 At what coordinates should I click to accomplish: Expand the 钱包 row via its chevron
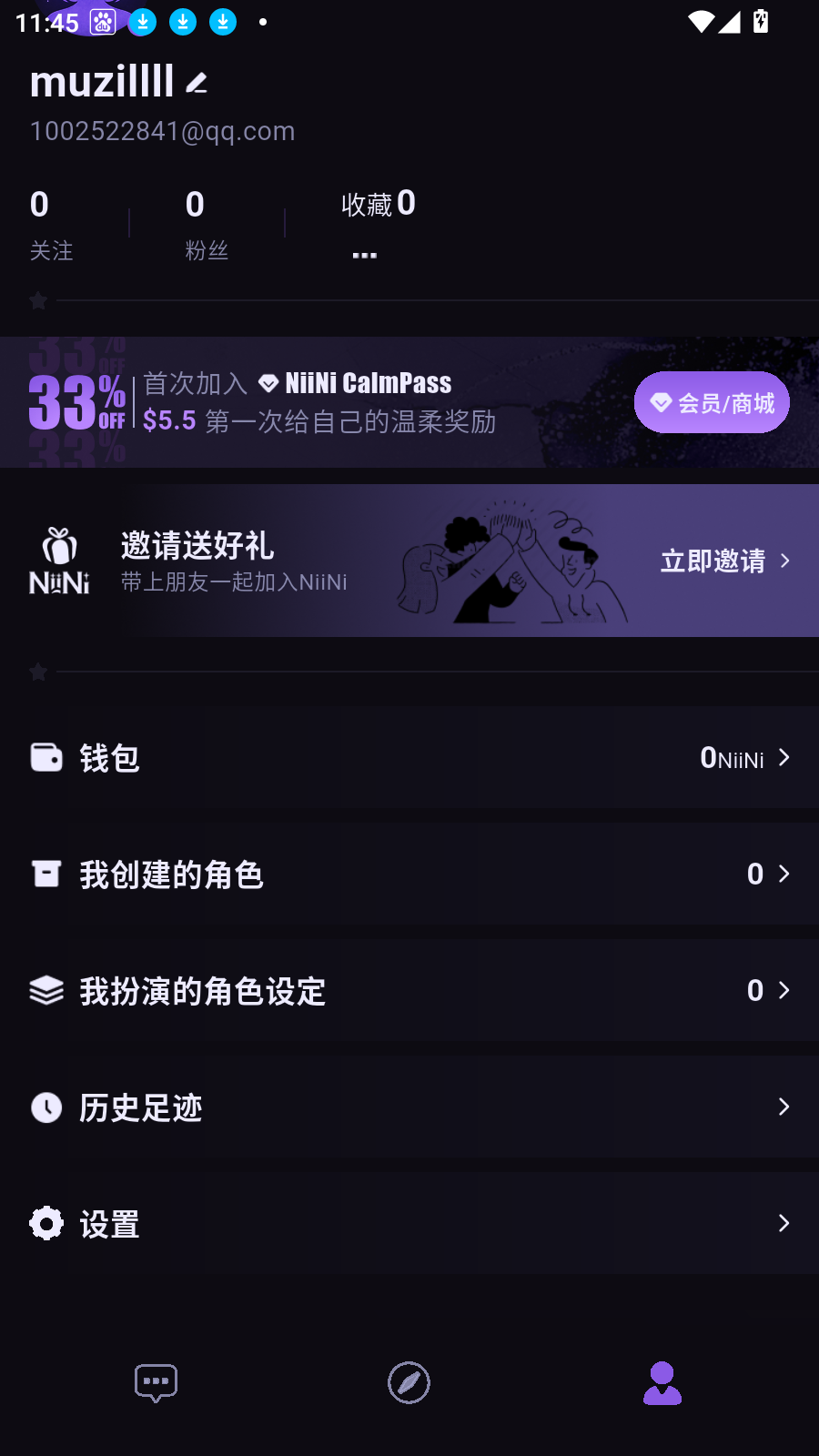point(784,757)
